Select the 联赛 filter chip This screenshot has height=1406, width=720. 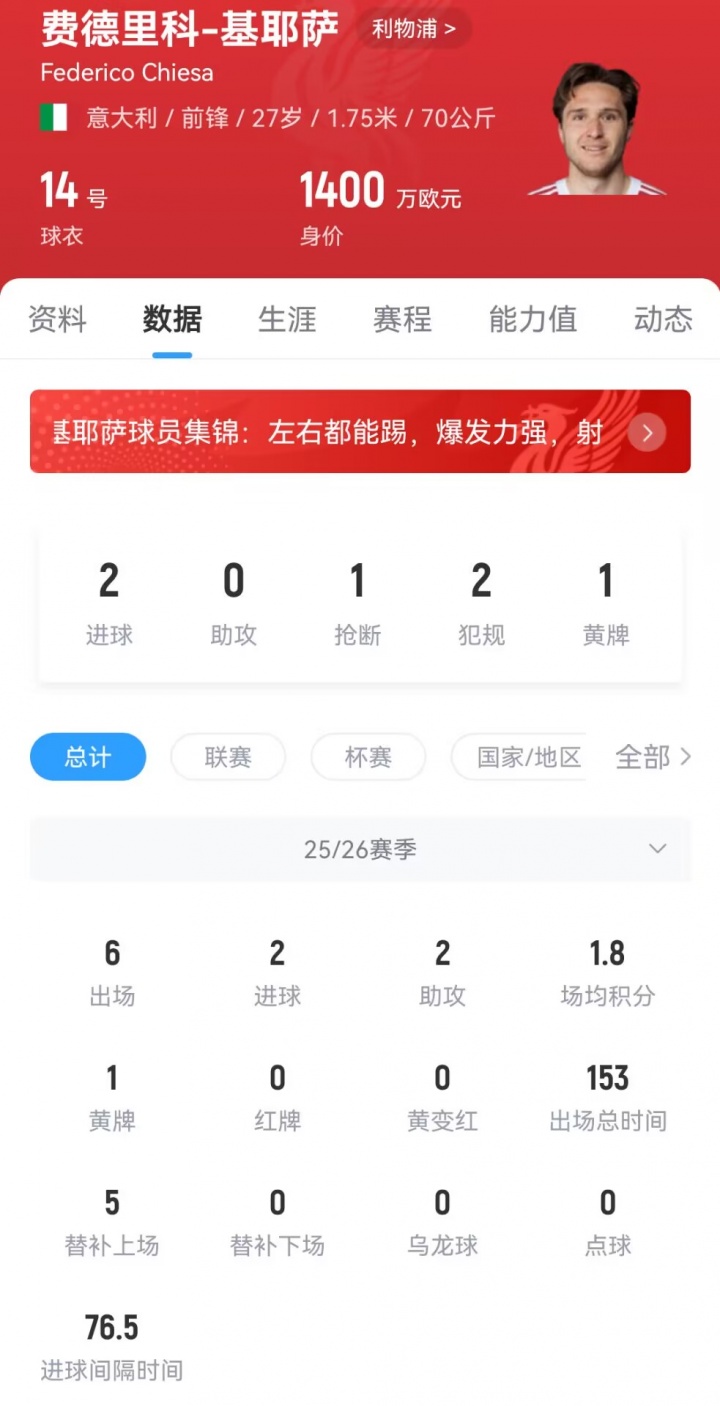[228, 757]
